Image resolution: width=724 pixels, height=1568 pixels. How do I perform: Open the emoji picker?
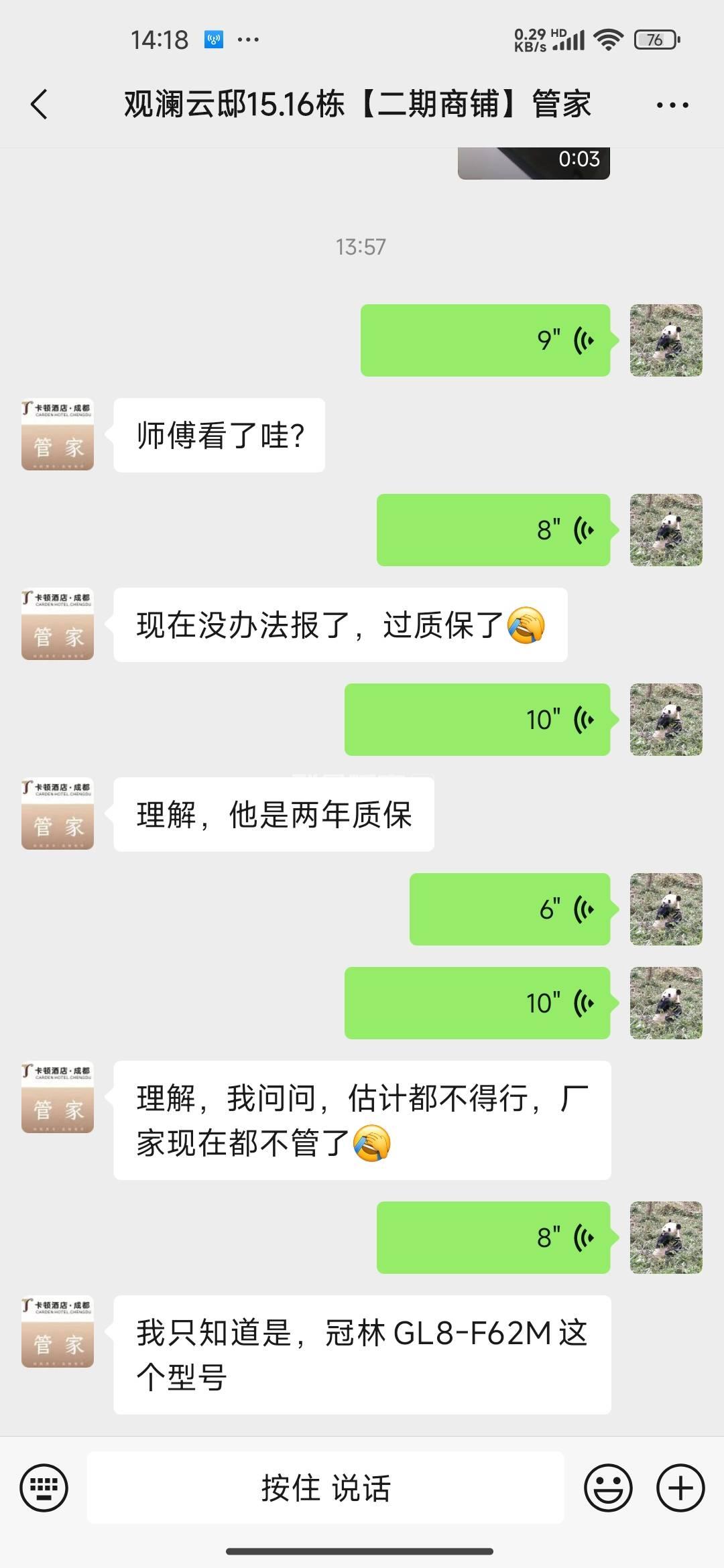pyautogui.click(x=608, y=1488)
